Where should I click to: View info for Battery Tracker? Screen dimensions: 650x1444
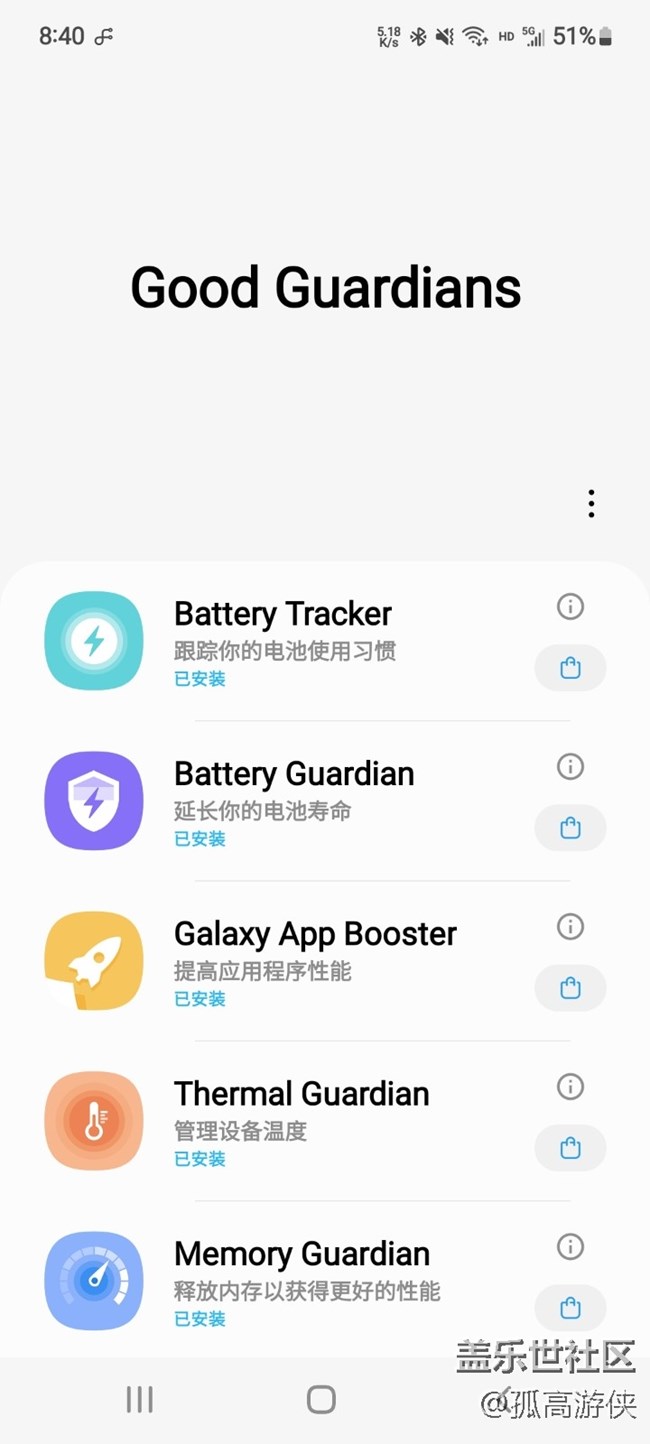pyautogui.click(x=570, y=607)
